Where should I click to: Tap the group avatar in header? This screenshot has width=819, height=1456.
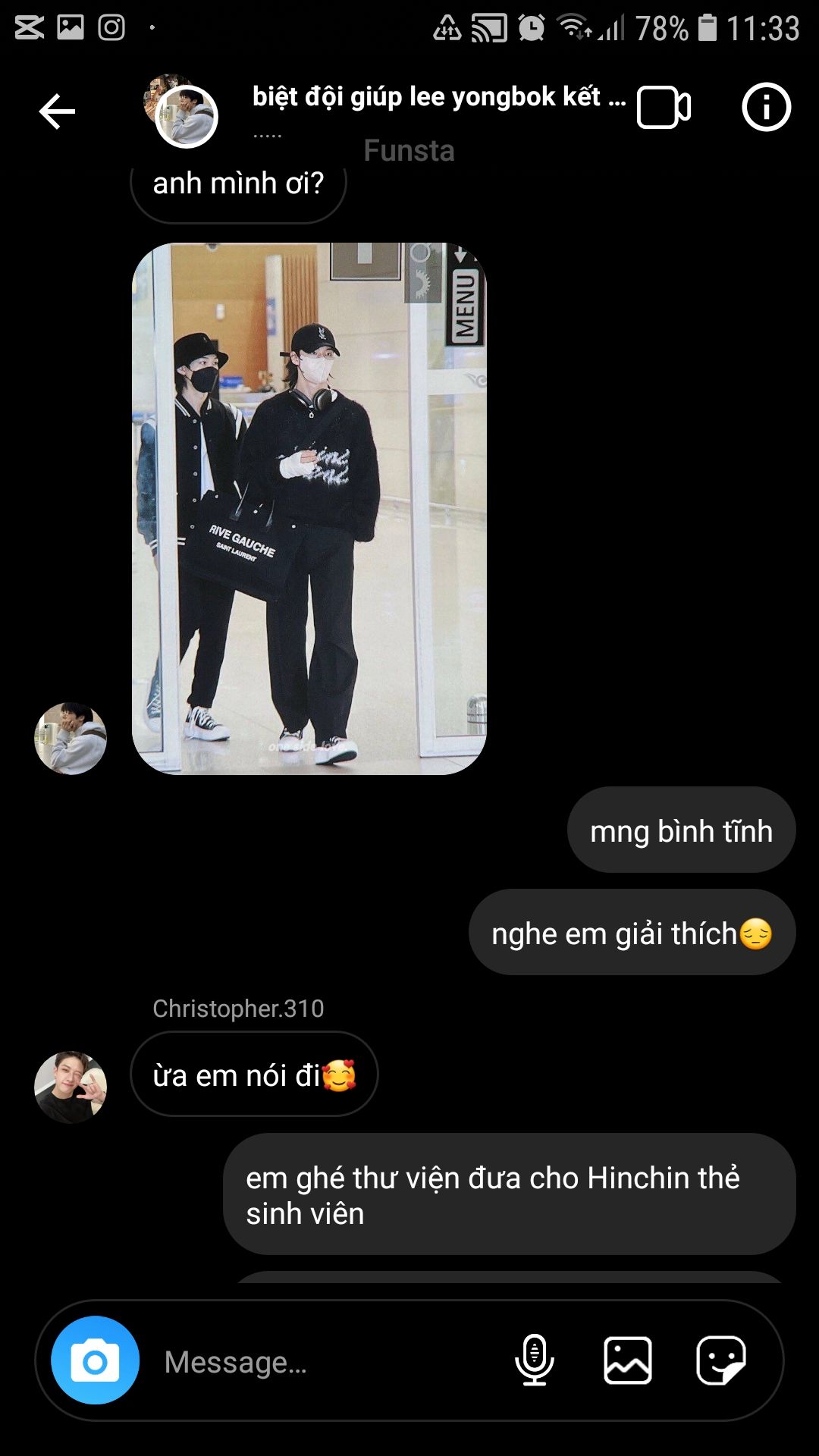pyautogui.click(x=181, y=111)
